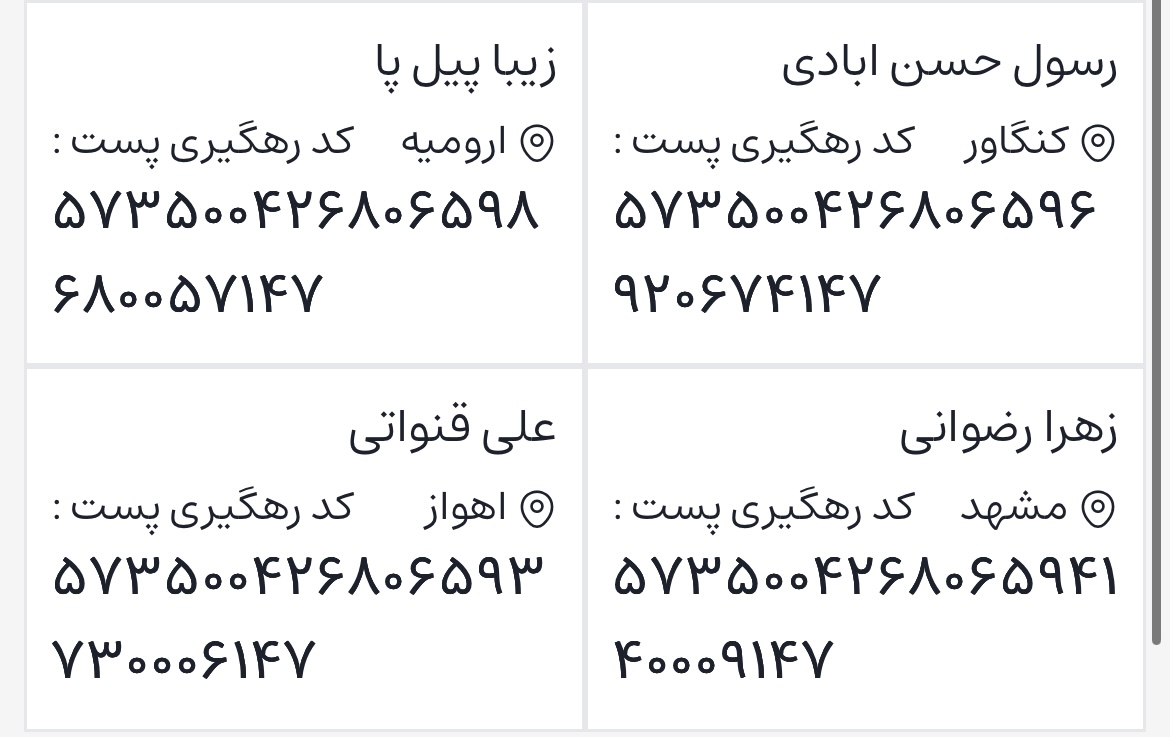Open زهرا رضوانی's tracking card
The height and width of the screenshot is (737, 1170).
(865, 548)
